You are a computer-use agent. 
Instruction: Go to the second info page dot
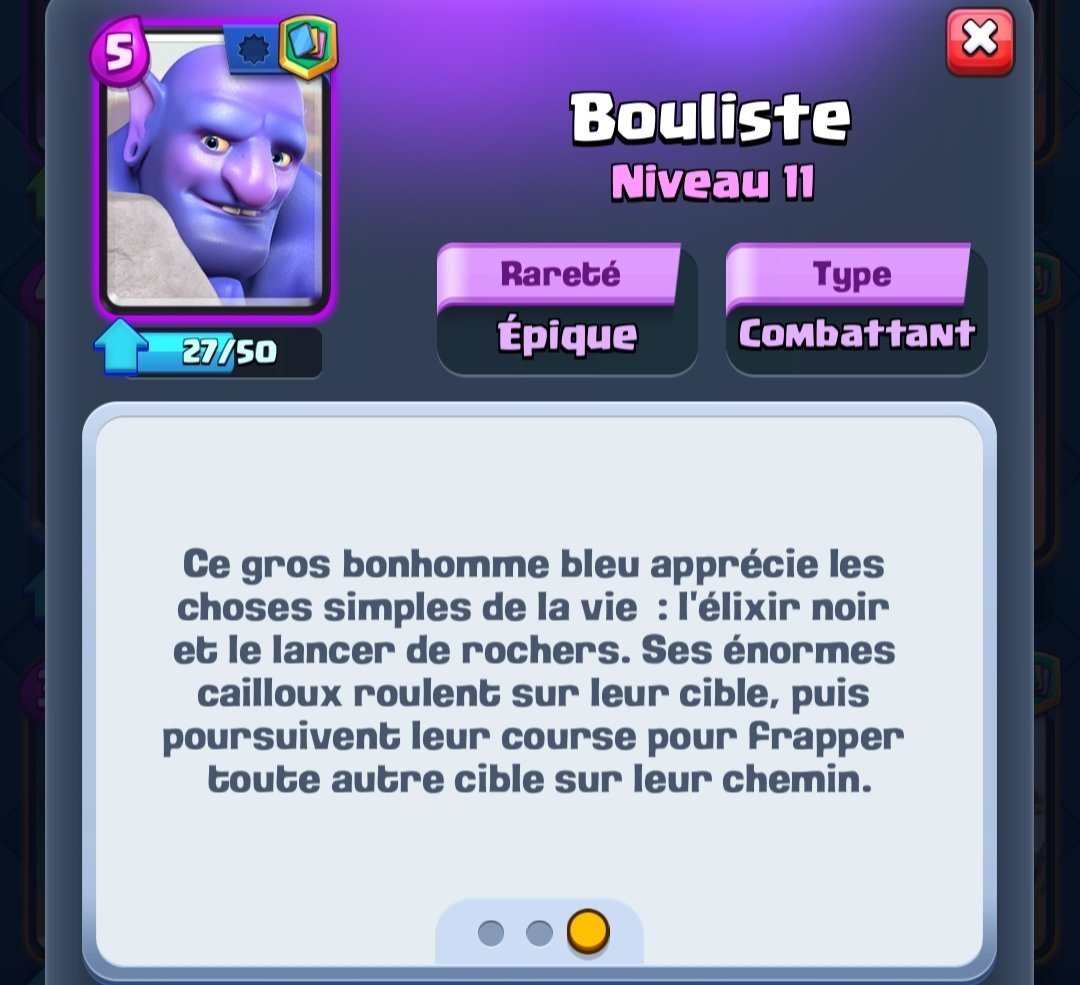click(539, 933)
